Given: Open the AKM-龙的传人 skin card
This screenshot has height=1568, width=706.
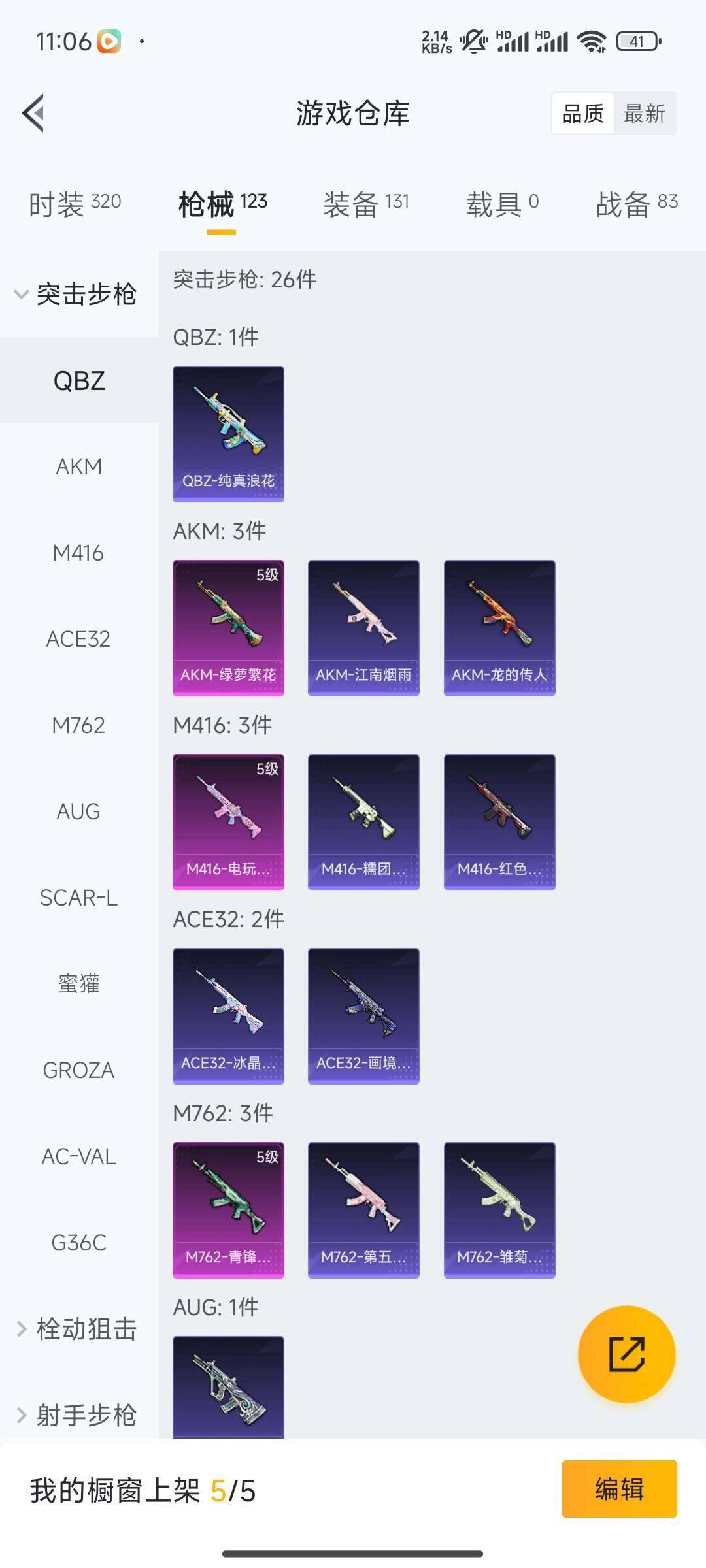Looking at the screenshot, I should click(499, 628).
